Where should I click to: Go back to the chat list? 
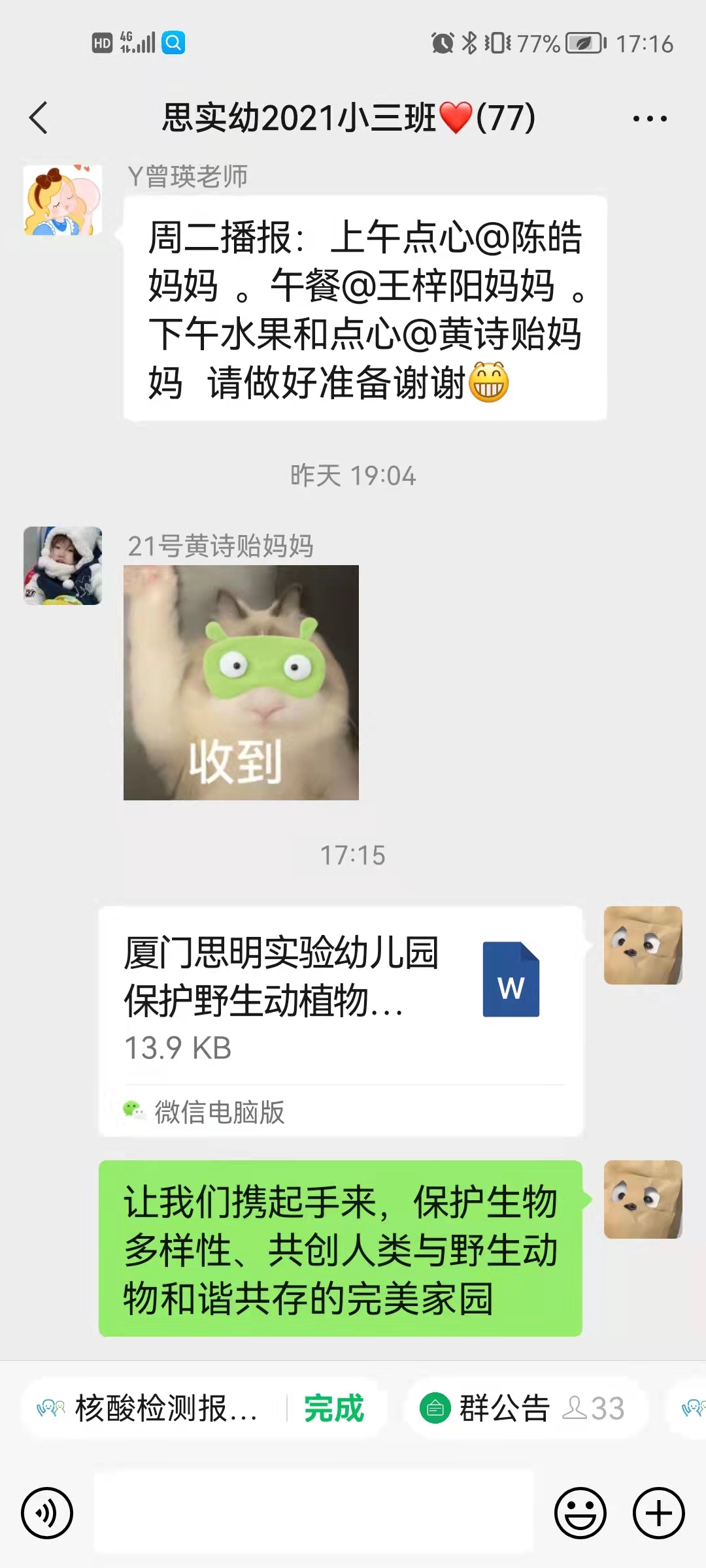coord(39,118)
